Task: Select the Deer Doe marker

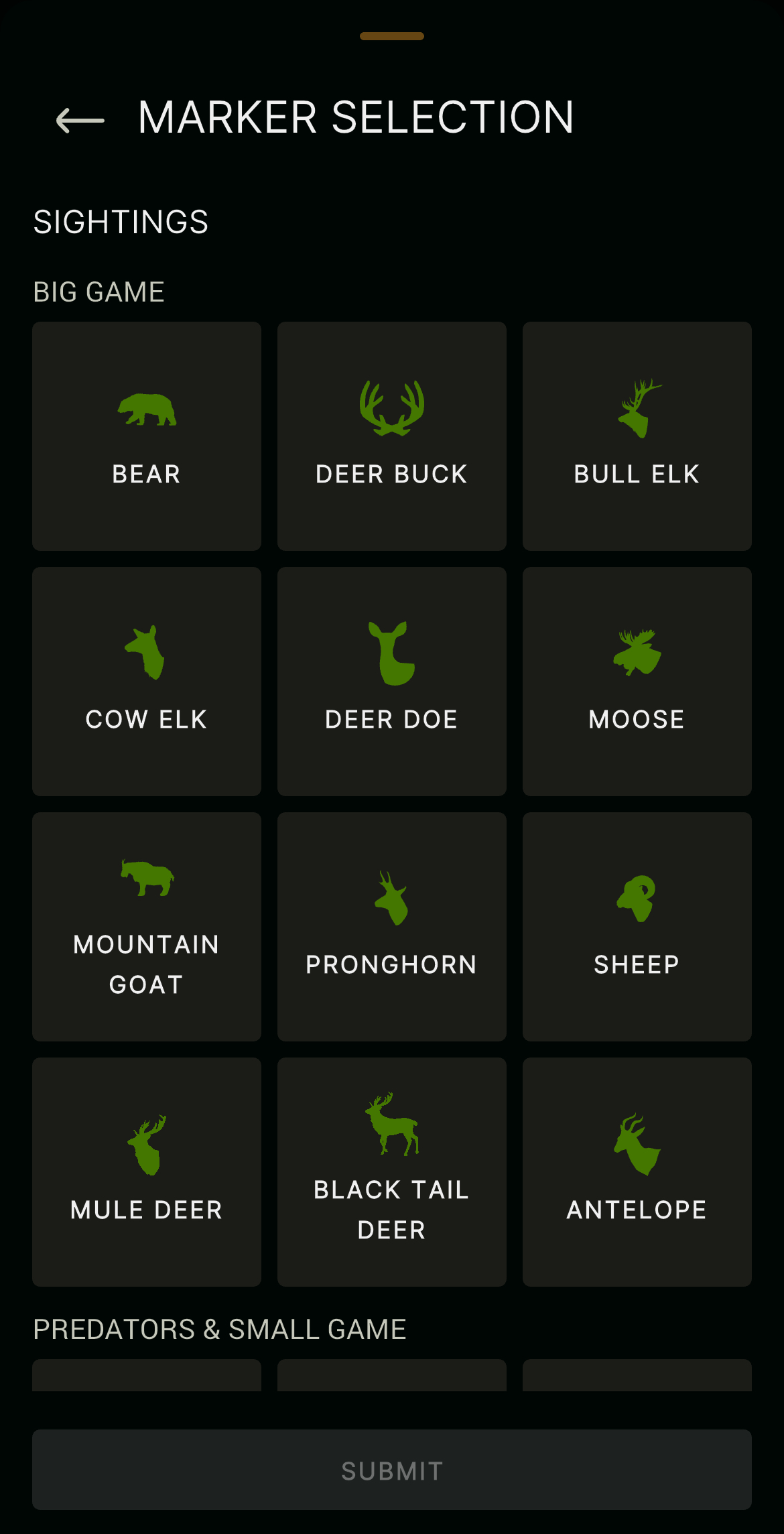Action: click(391, 680)
